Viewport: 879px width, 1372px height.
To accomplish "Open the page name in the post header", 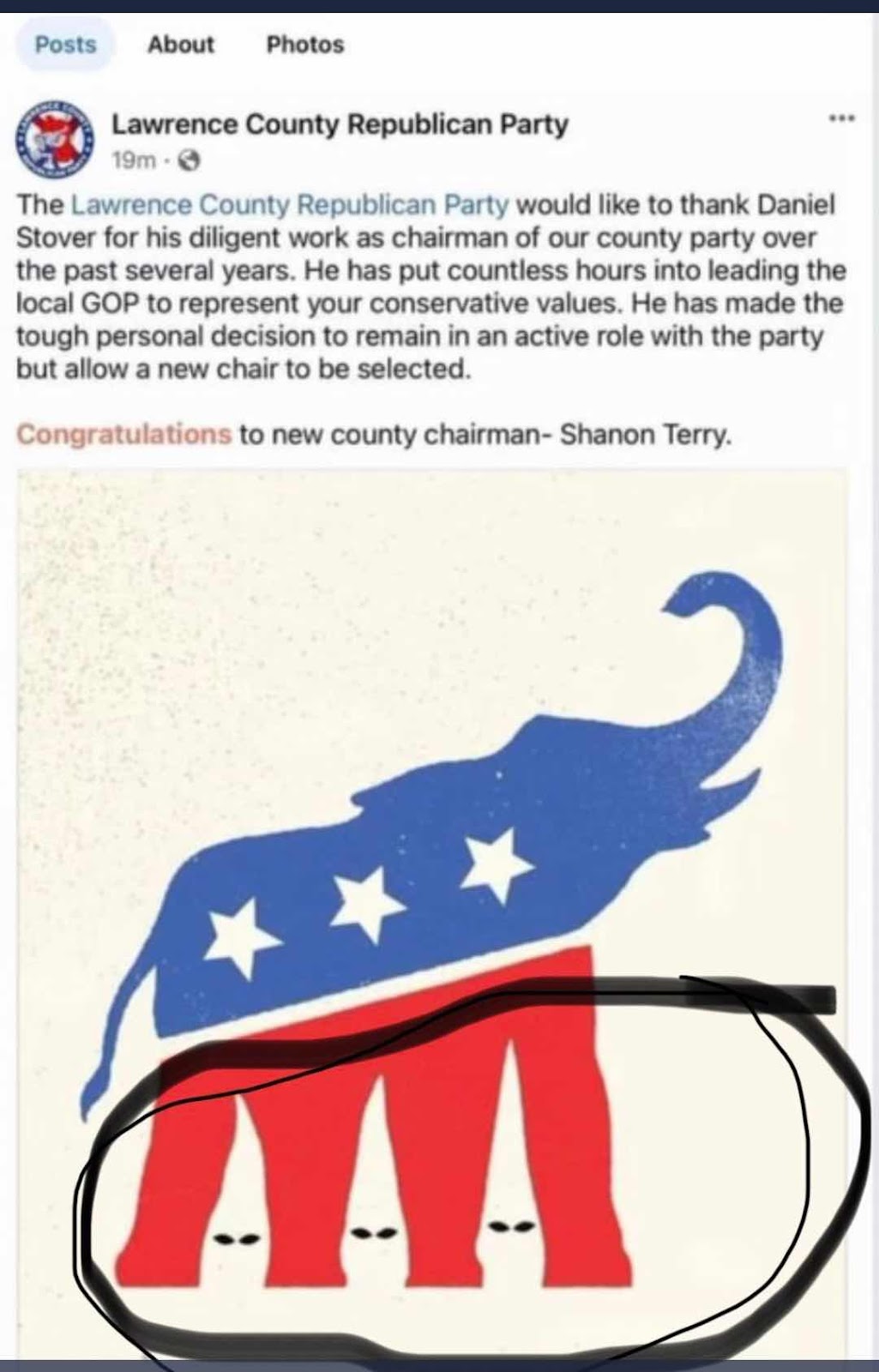I will 340,125.
